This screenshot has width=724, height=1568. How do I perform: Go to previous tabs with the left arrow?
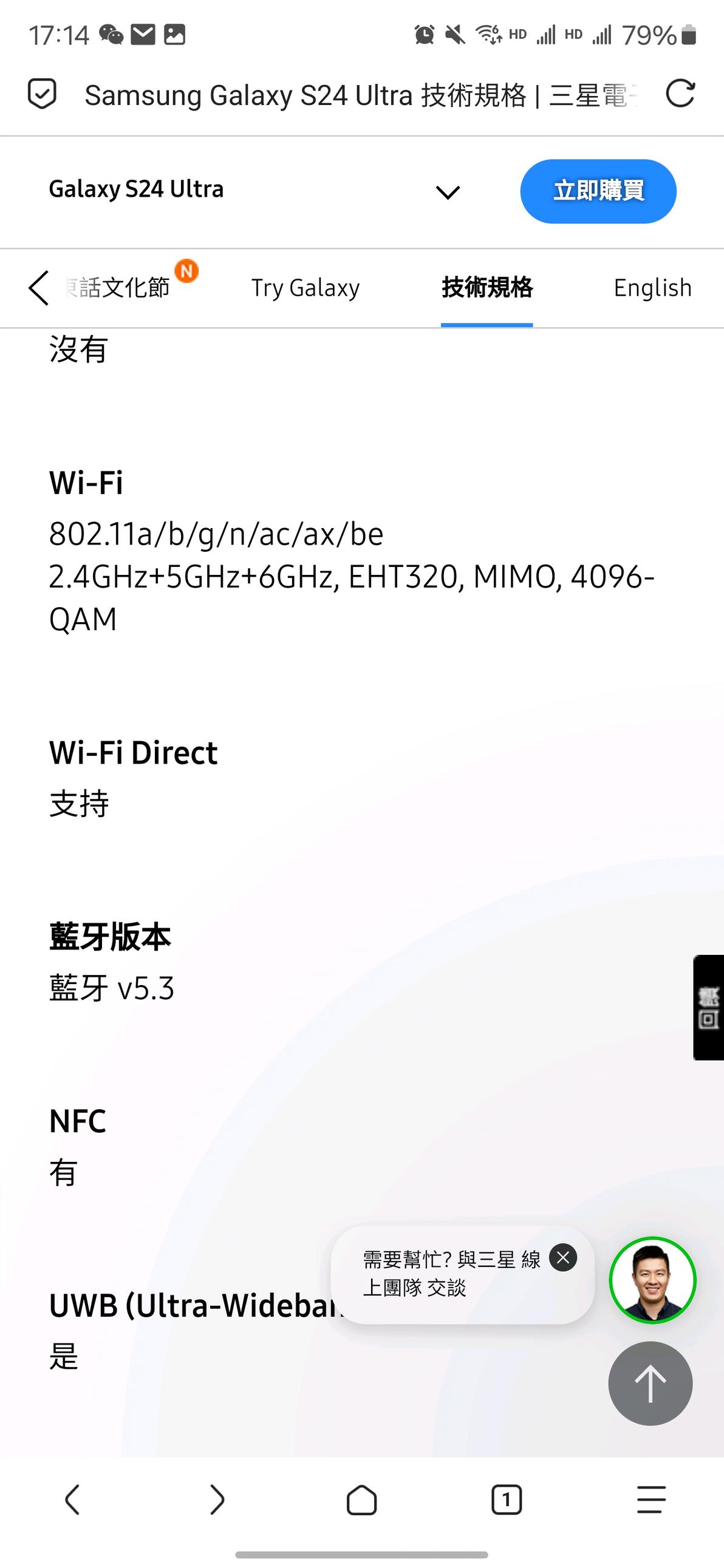(38, 288)
